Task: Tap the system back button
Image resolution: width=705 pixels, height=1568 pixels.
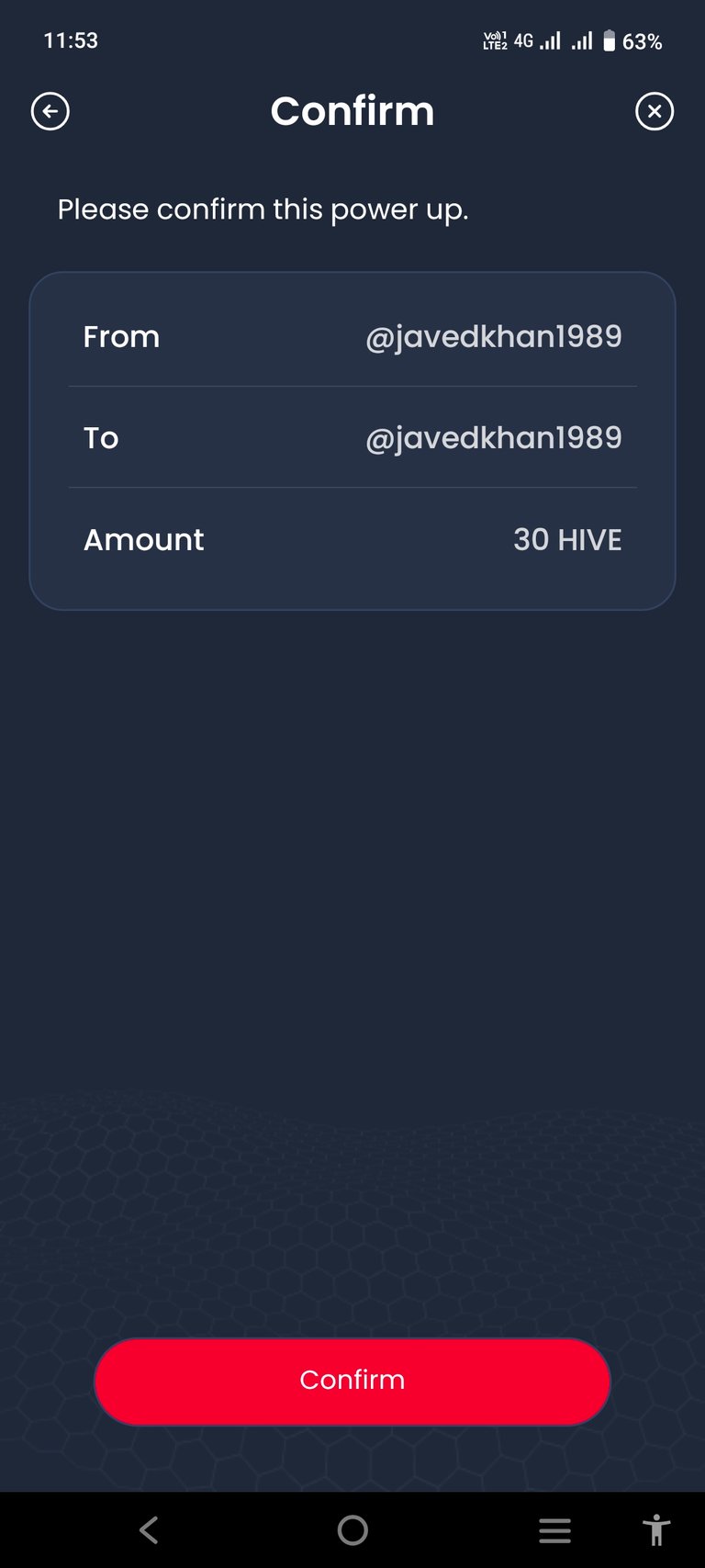Action: coord(149,1530)
